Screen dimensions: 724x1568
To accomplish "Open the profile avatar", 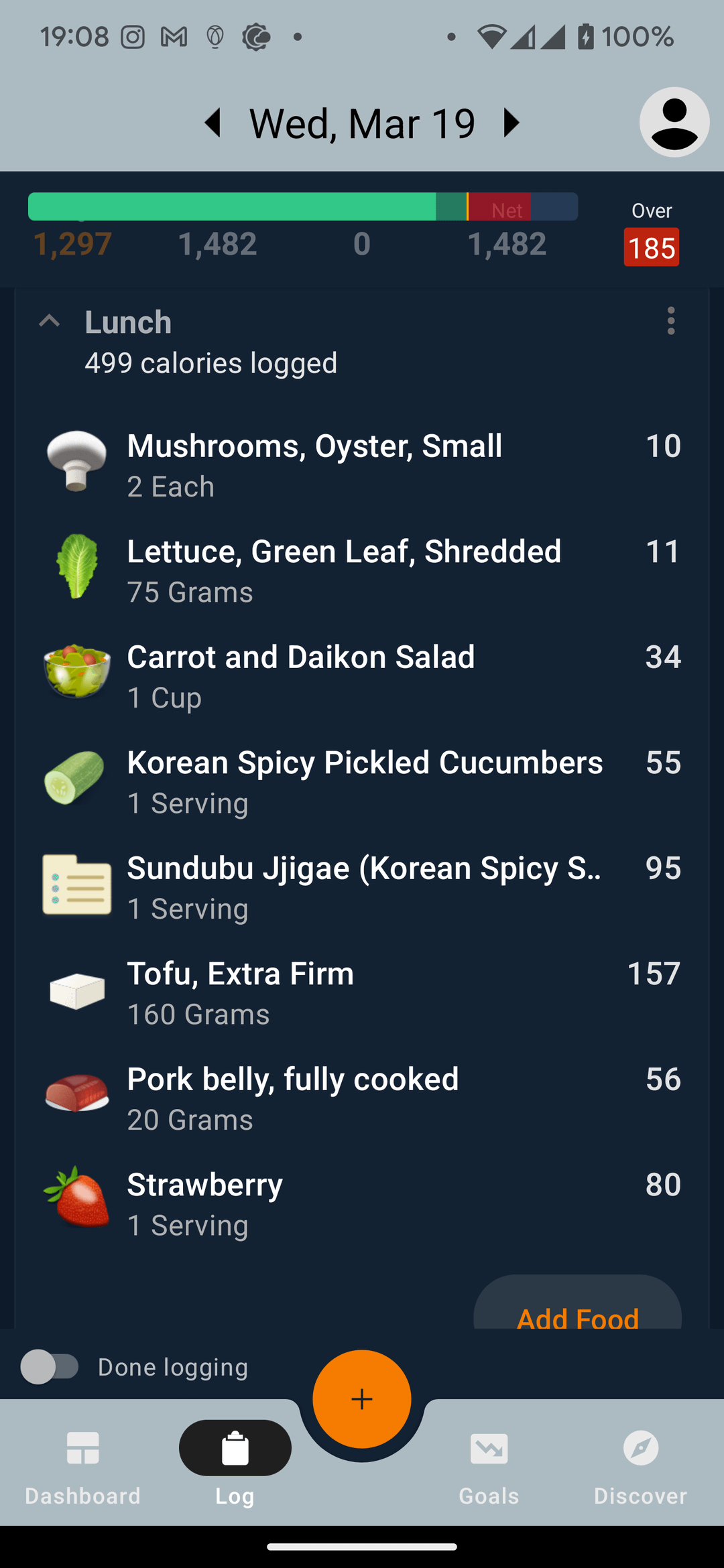I will point(674,122).
